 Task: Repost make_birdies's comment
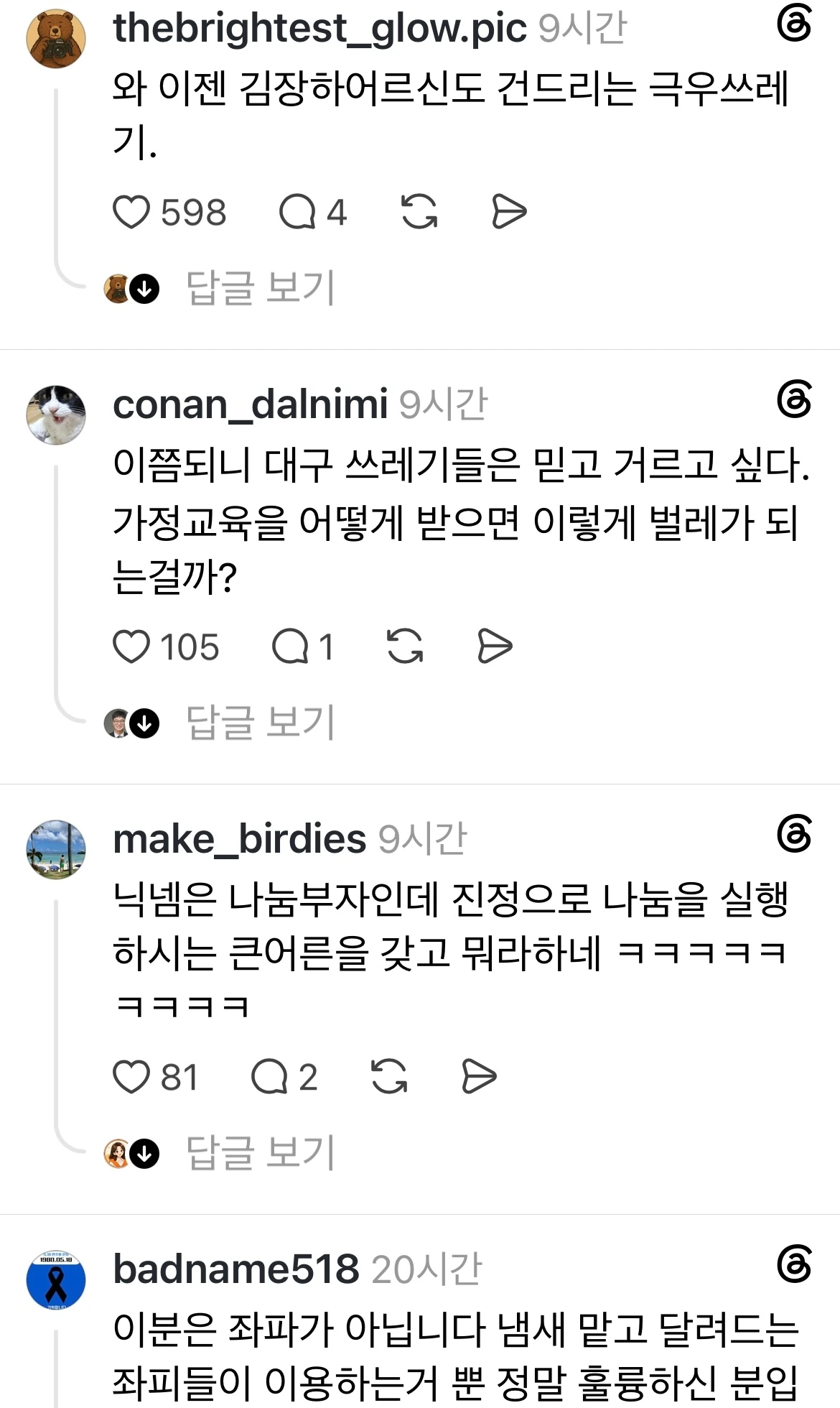[x=389, y=1076]
